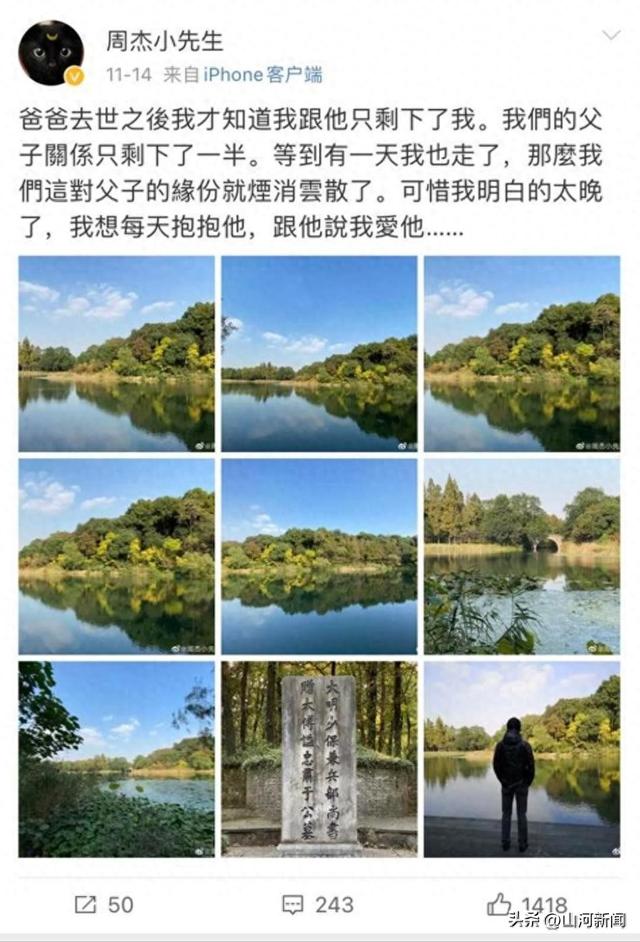This screenshot has height=942, width=640.
Task: Open the iPhone客户端 source link
Action: tap(262, 75)
